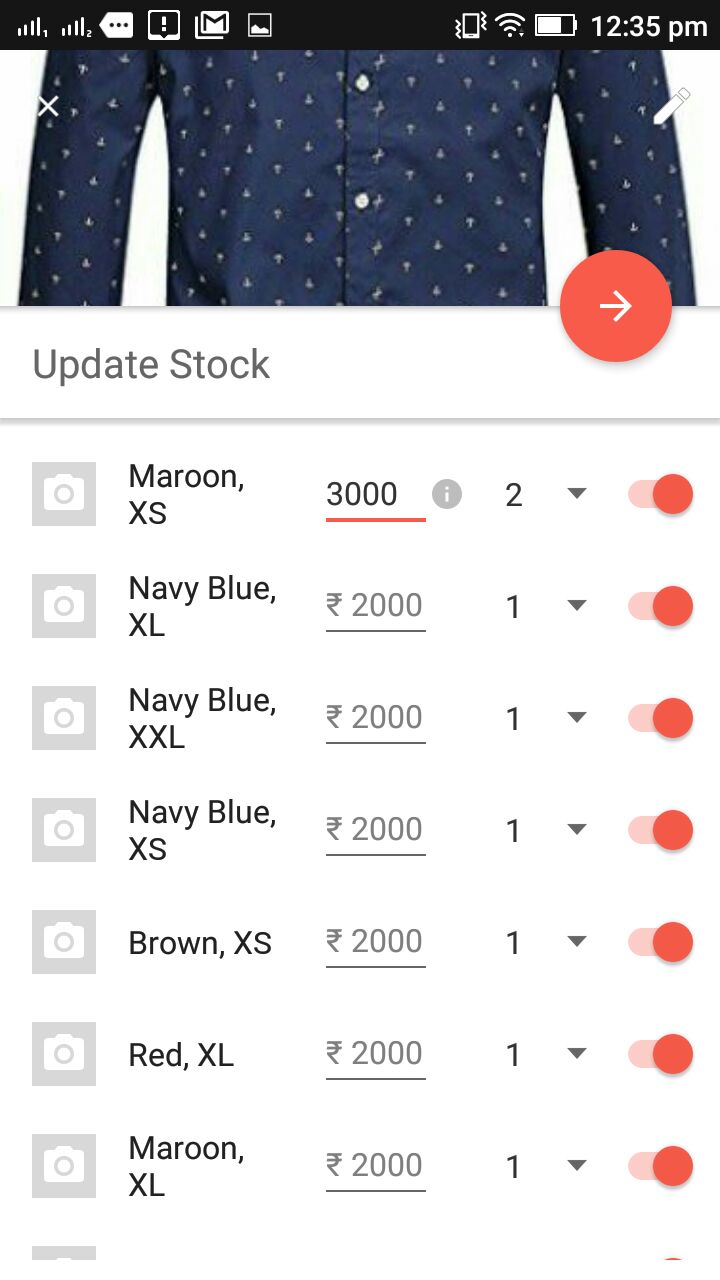The height and width of the screenshot is (1280, 720).
Task: Disable the Red, XL stock toggle
Action: [660, 1054]
